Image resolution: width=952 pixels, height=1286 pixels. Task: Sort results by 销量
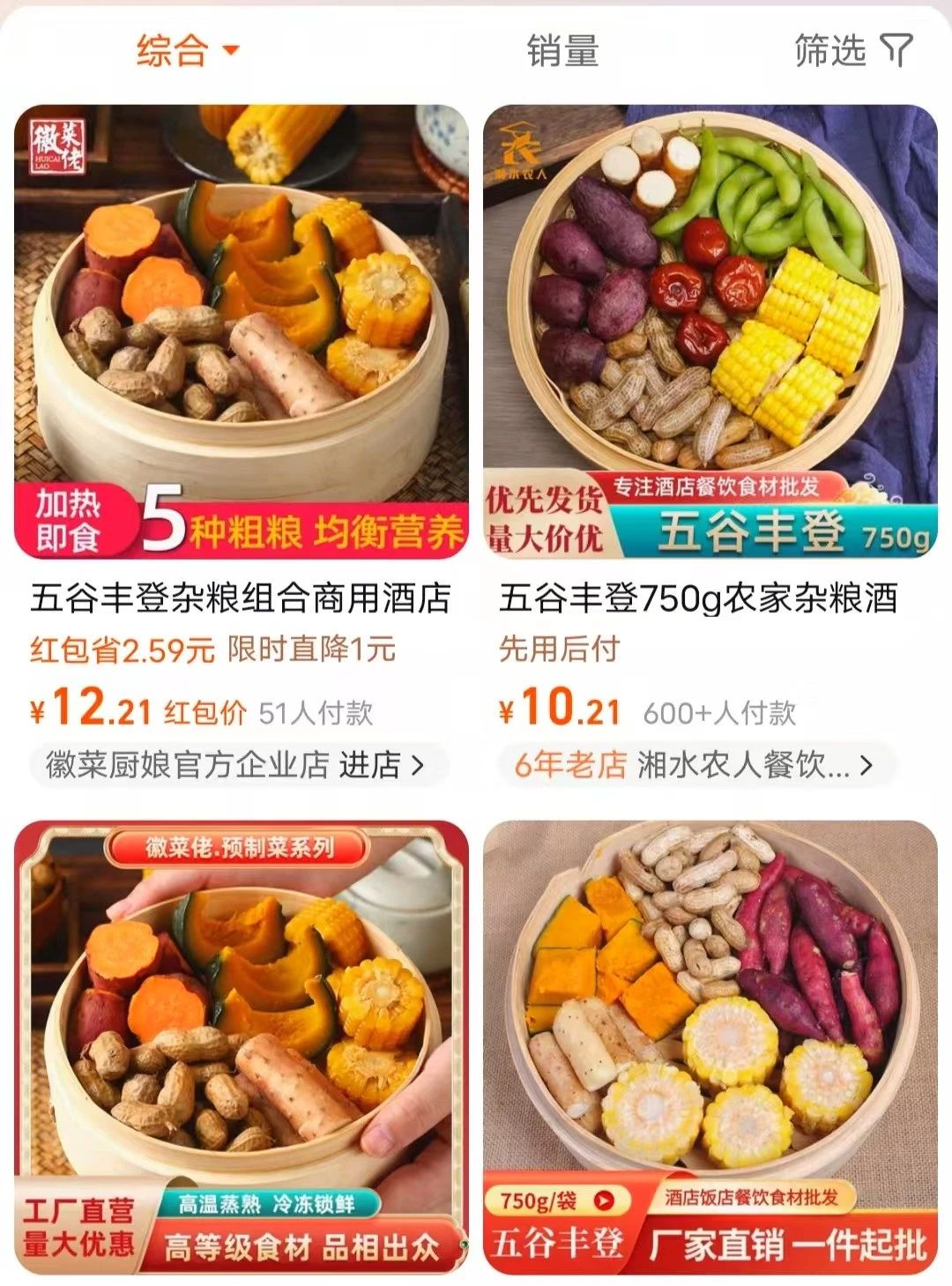(562, 50)
